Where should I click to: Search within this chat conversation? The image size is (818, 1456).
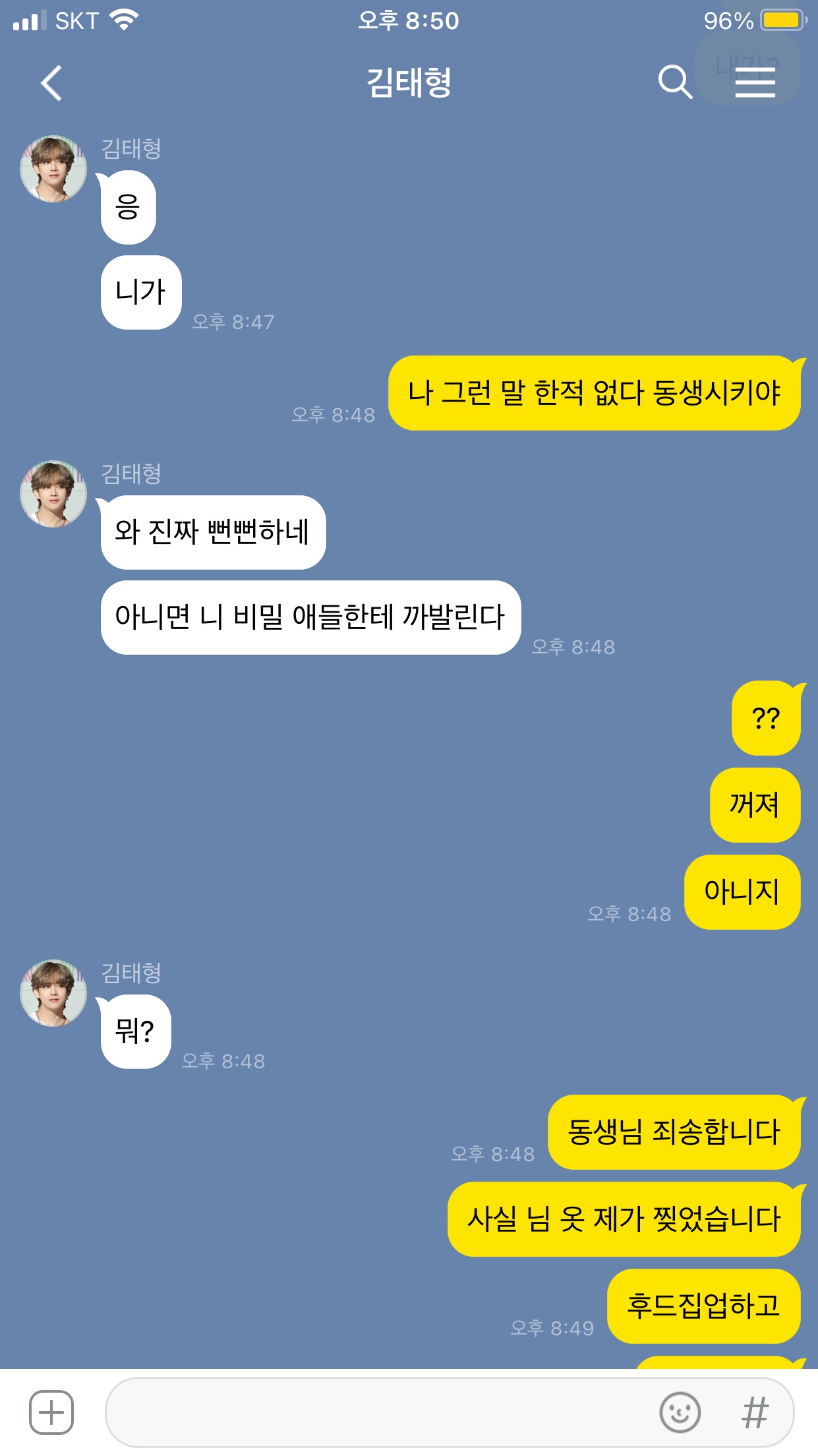[x=675, y=82]
